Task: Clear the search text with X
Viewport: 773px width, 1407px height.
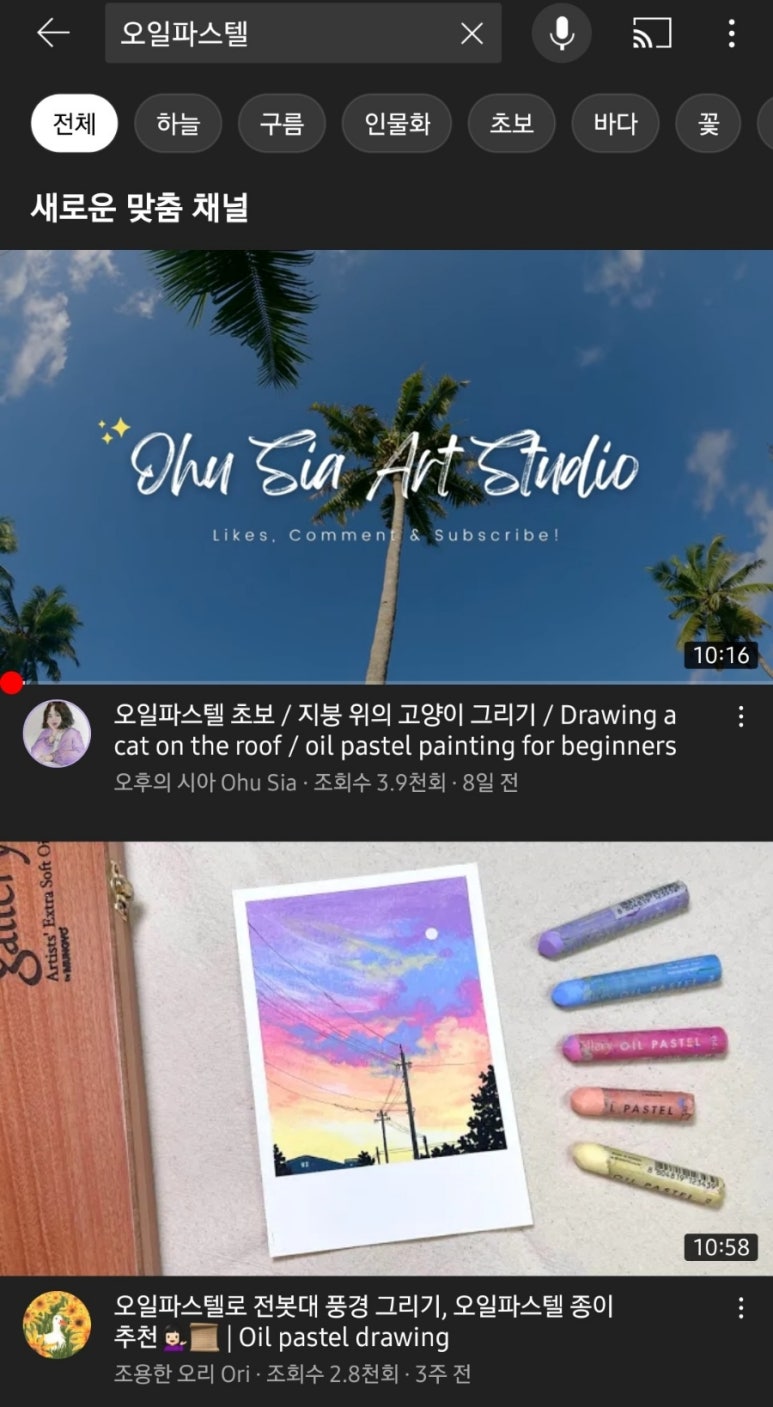Action: pyautogui.click(x=472, y=33)
